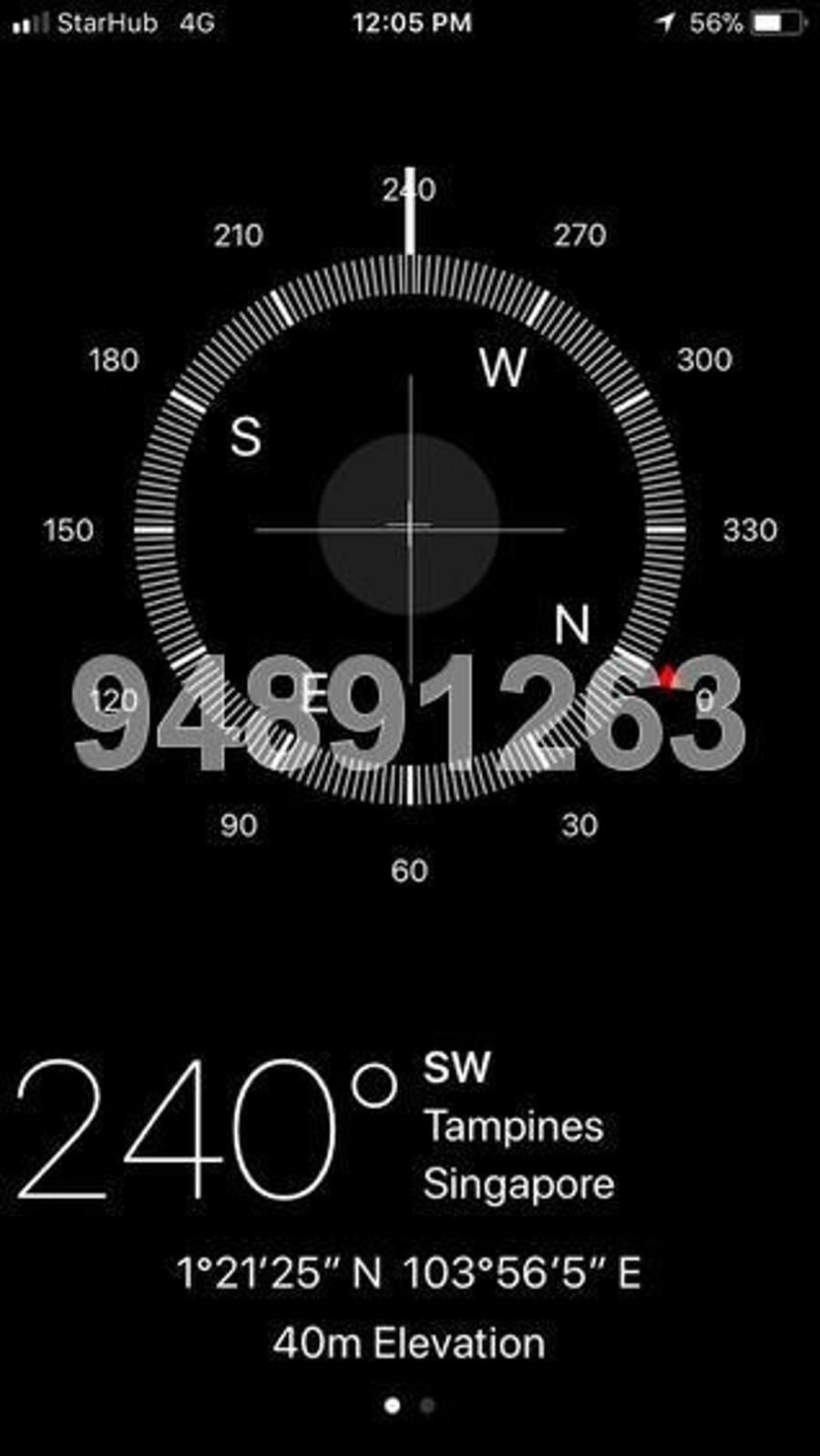The image size is (820, 1456).
Task: Tap the second page indicator dot
Action: (x=427, y=1405)
